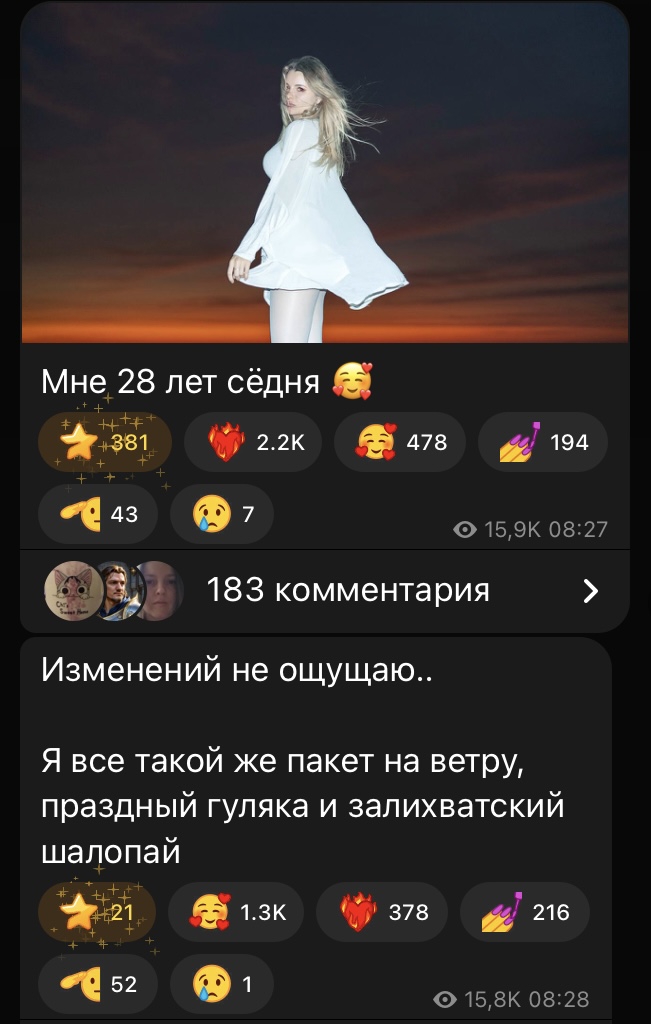
Task: Tap heart-on-fire reaction with 378
Action: [380, 912]
